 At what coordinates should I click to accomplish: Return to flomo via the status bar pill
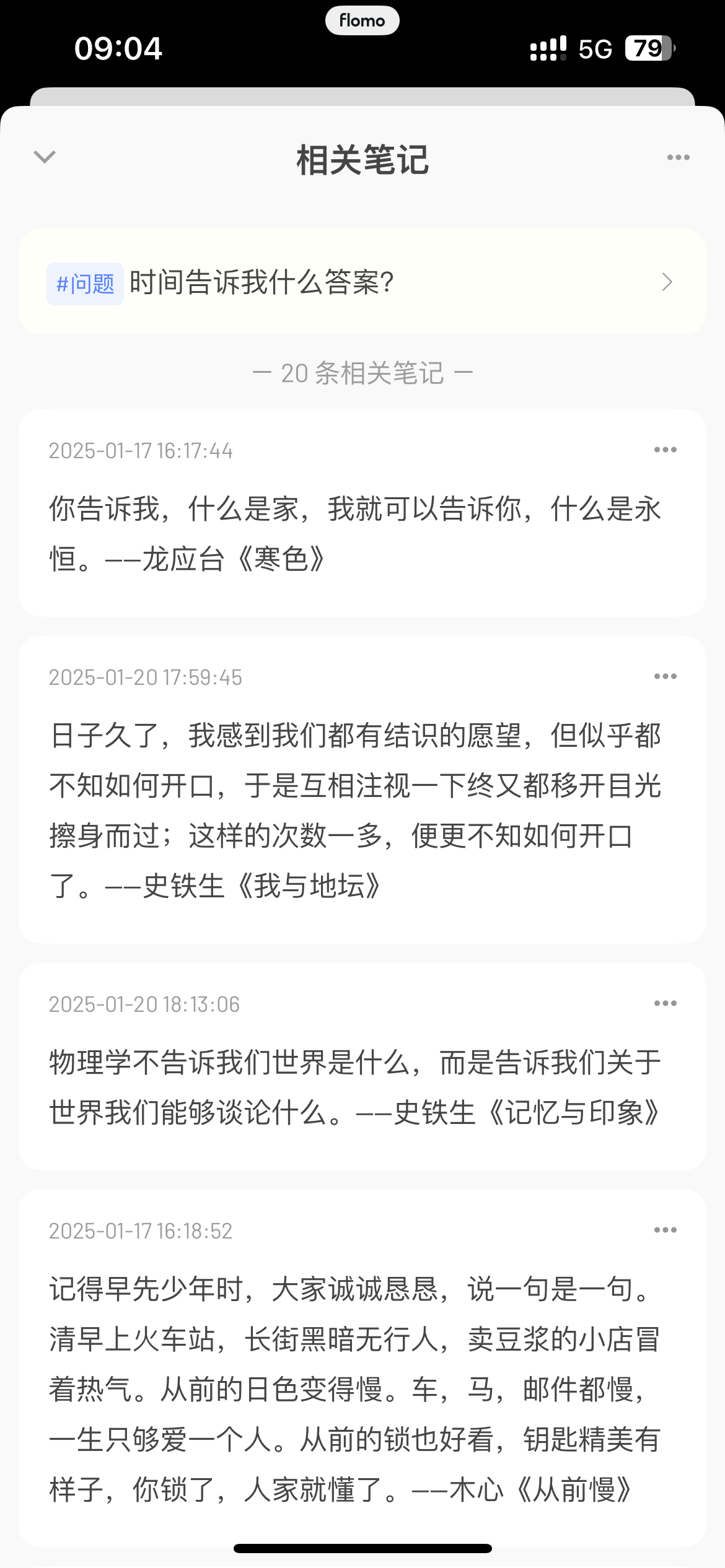tap(362, 20)
